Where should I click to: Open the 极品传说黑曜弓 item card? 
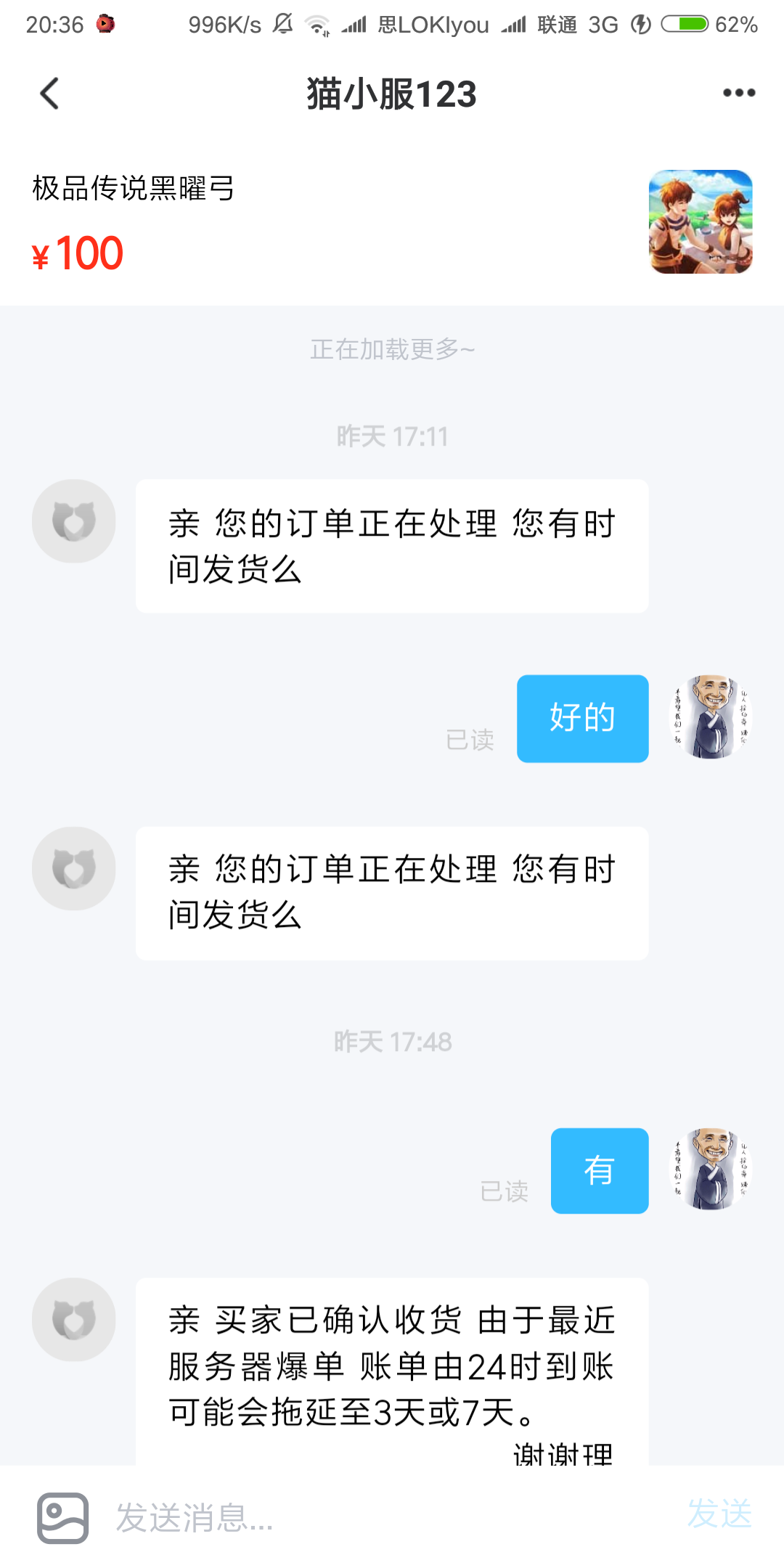[392, 221]
